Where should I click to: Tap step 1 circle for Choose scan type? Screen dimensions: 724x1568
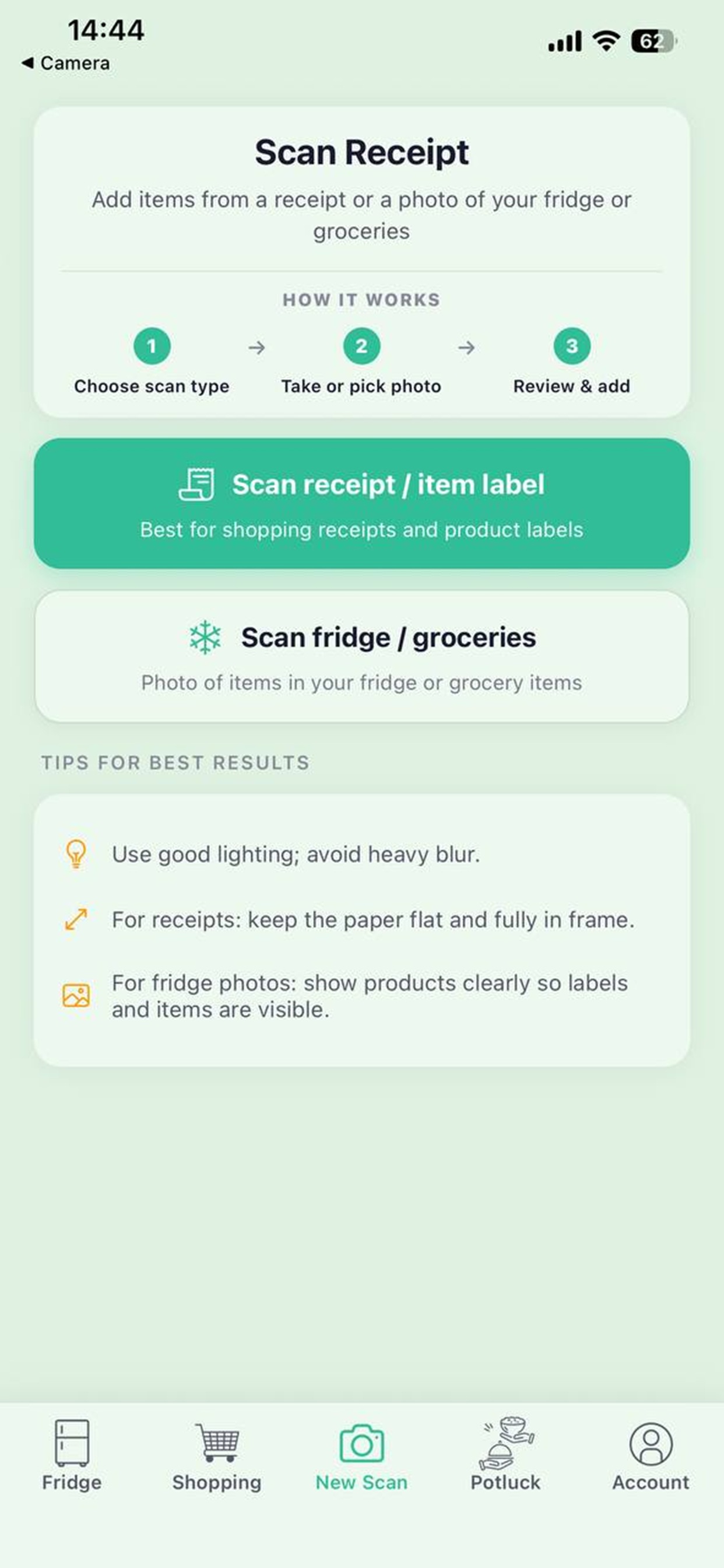point(152,346)
